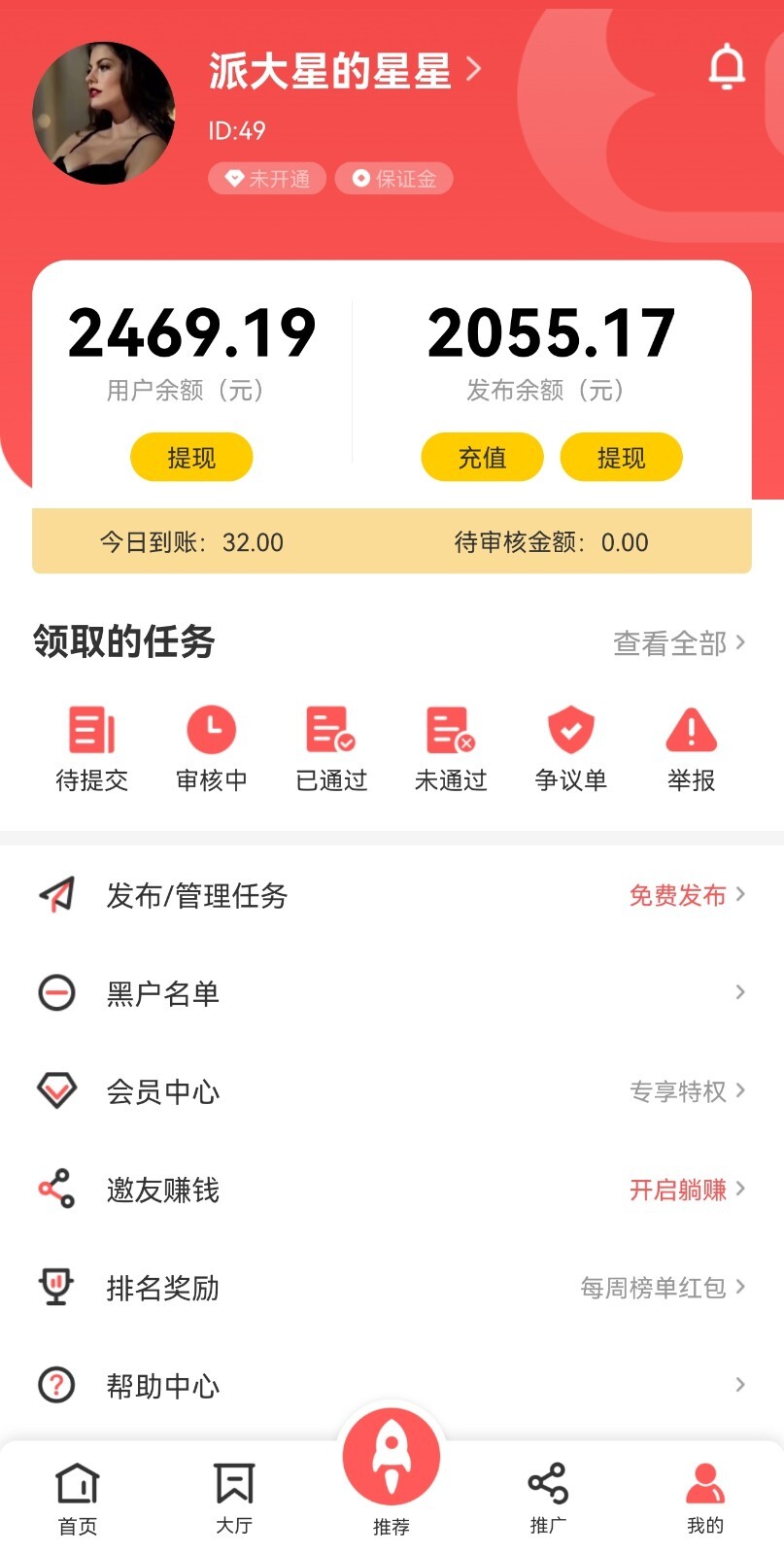Image resolution: width=784 pixels, height=1554 pixels.
Task: Tap the 保证金 deposit badge
Action: coord(393,178)
